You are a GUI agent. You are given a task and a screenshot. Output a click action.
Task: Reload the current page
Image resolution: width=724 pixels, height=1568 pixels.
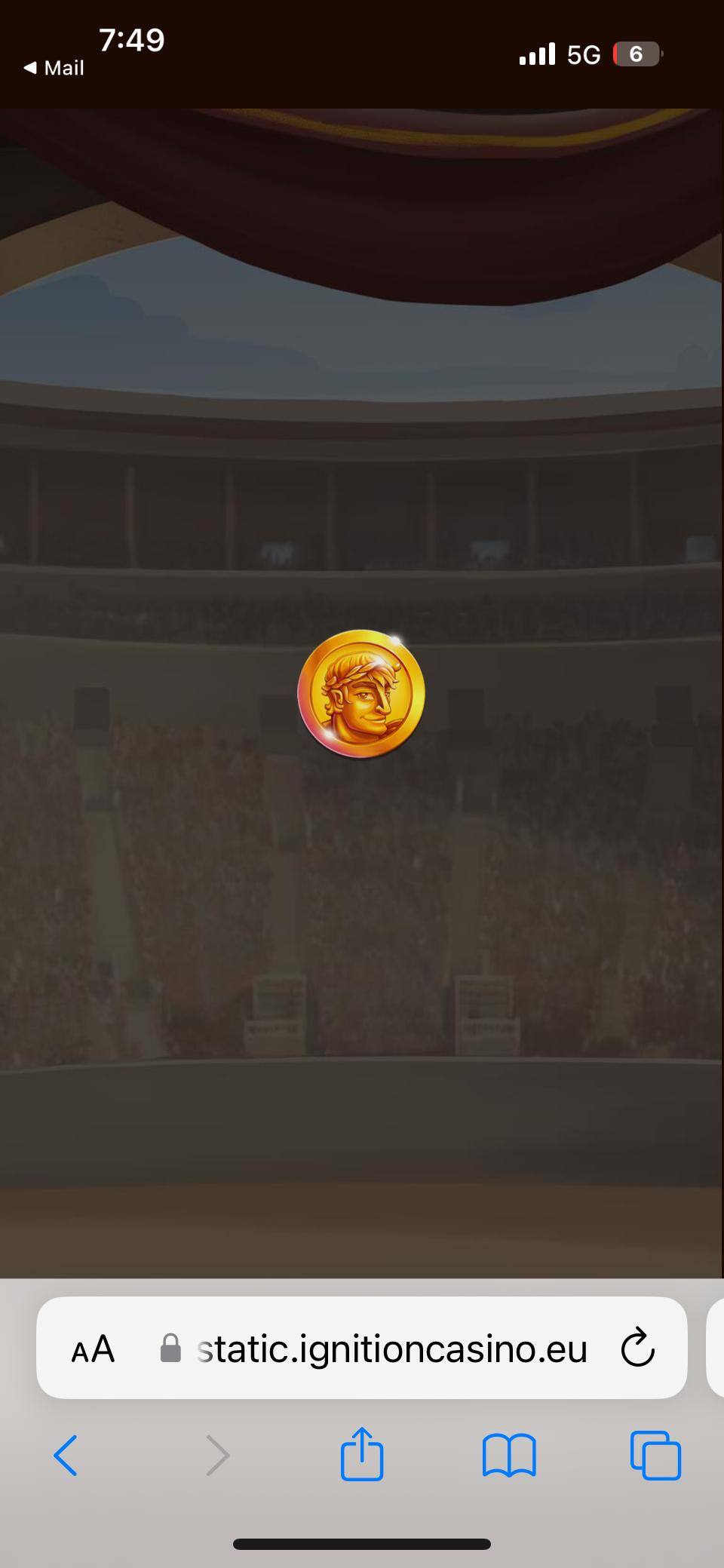[x=637, y=1348]
